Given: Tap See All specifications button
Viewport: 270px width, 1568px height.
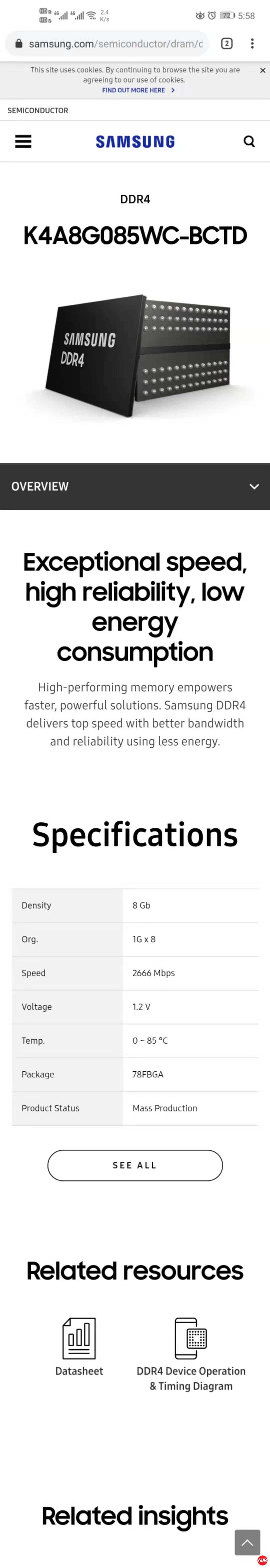Looking at the screenshot, I should (135, 1165).
